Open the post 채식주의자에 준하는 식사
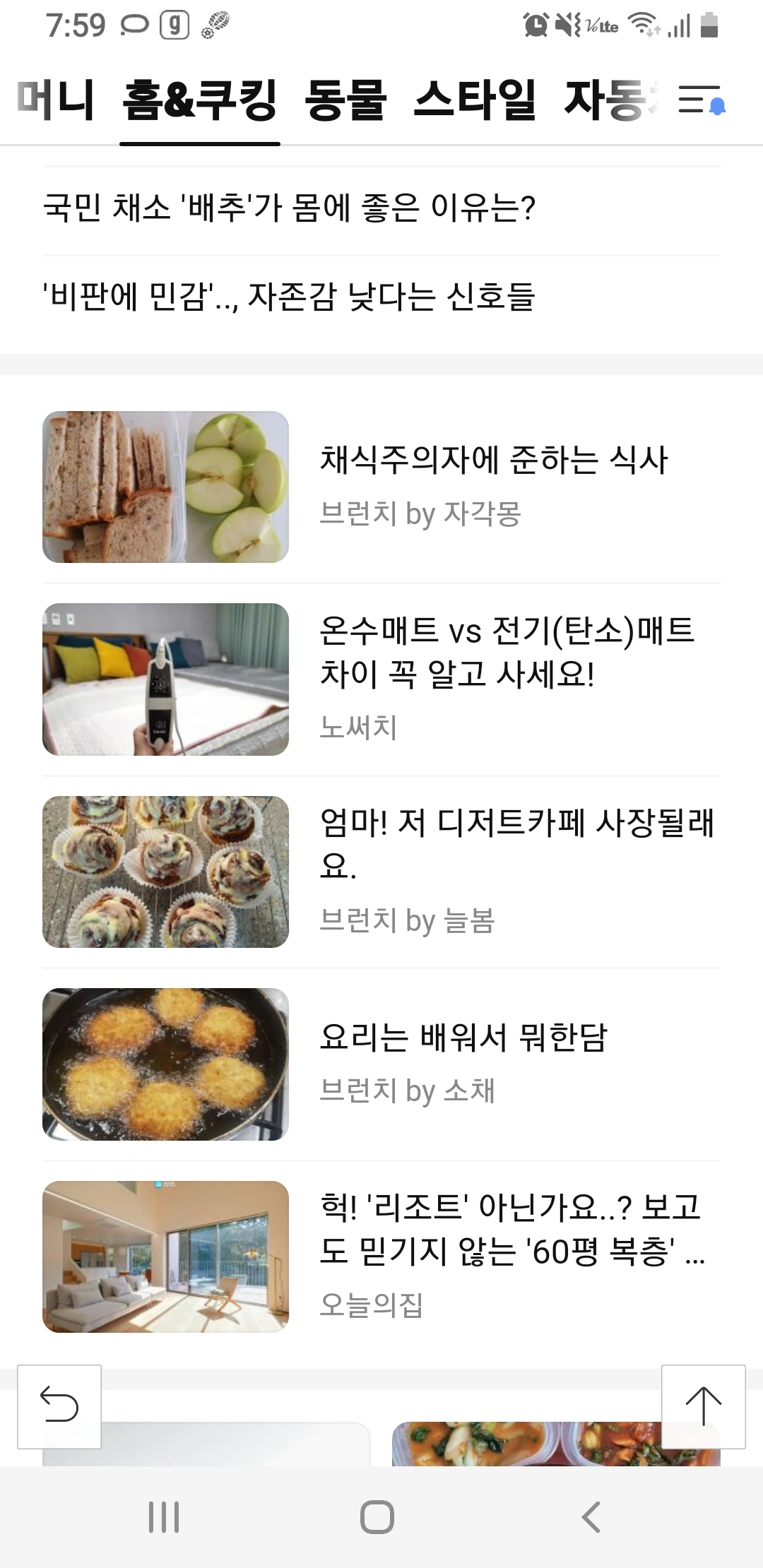This screenshot has width=763, height=1568. pyautogui.click(x=493, y=461)
